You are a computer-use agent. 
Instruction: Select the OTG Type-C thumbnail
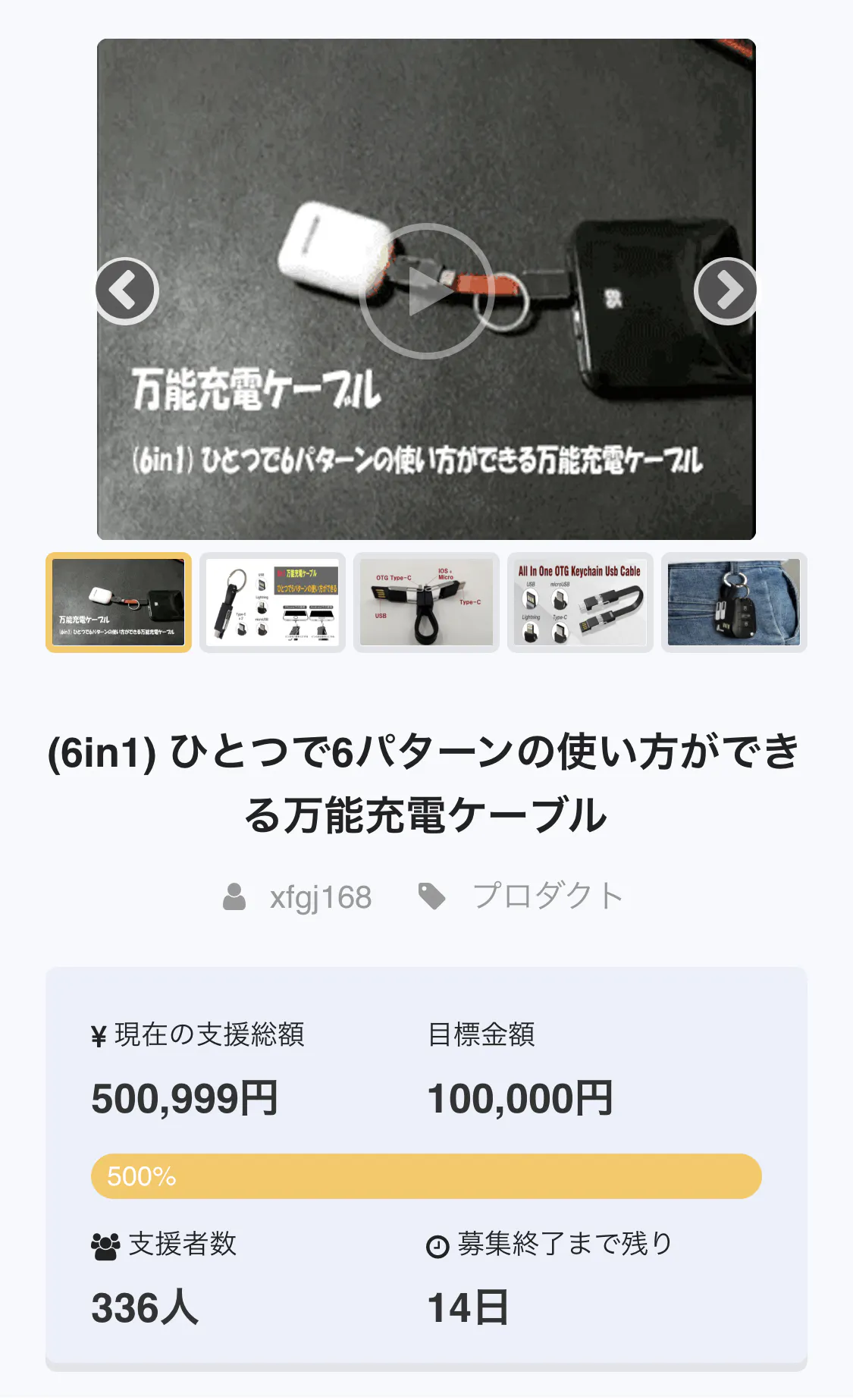coord(426,603)
